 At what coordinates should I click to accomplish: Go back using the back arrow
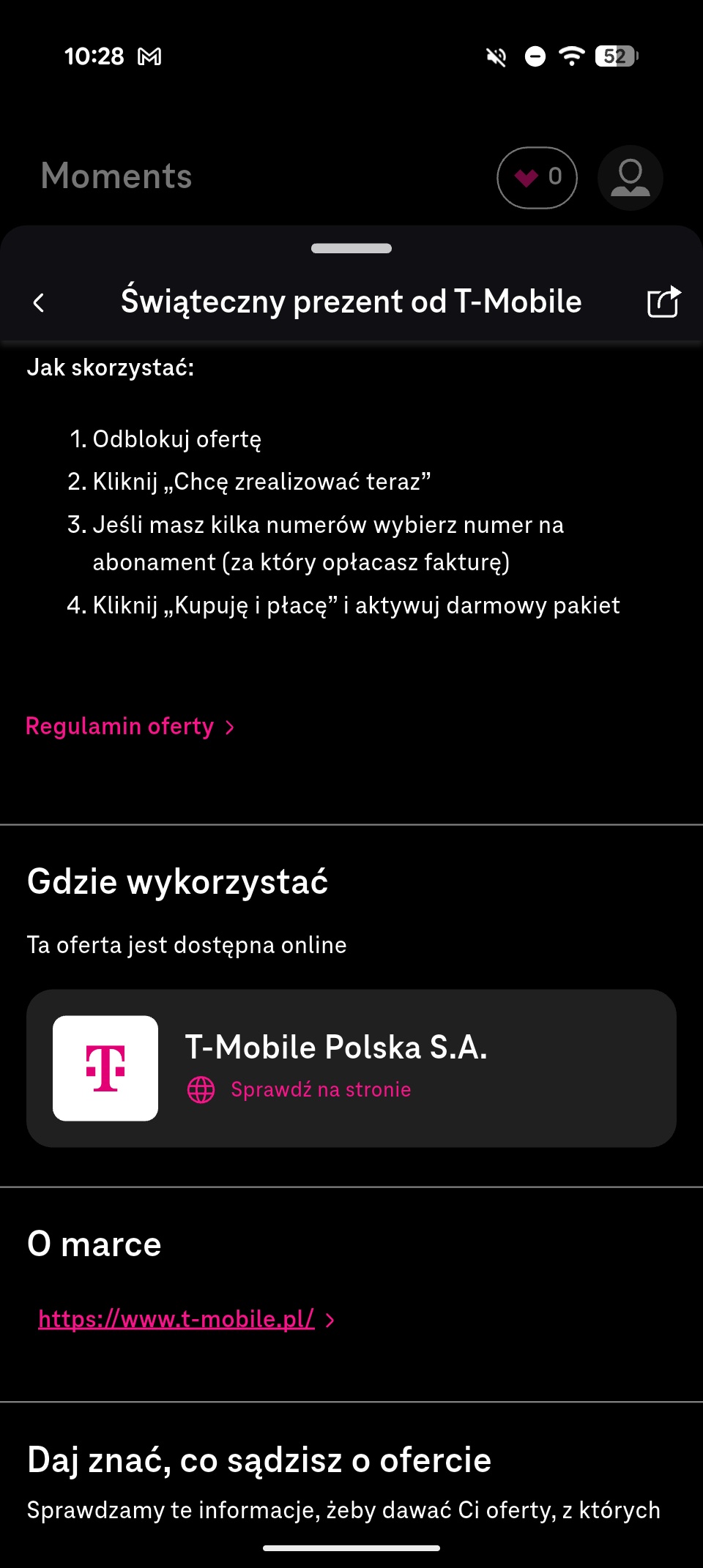click(x=39, y=302)
